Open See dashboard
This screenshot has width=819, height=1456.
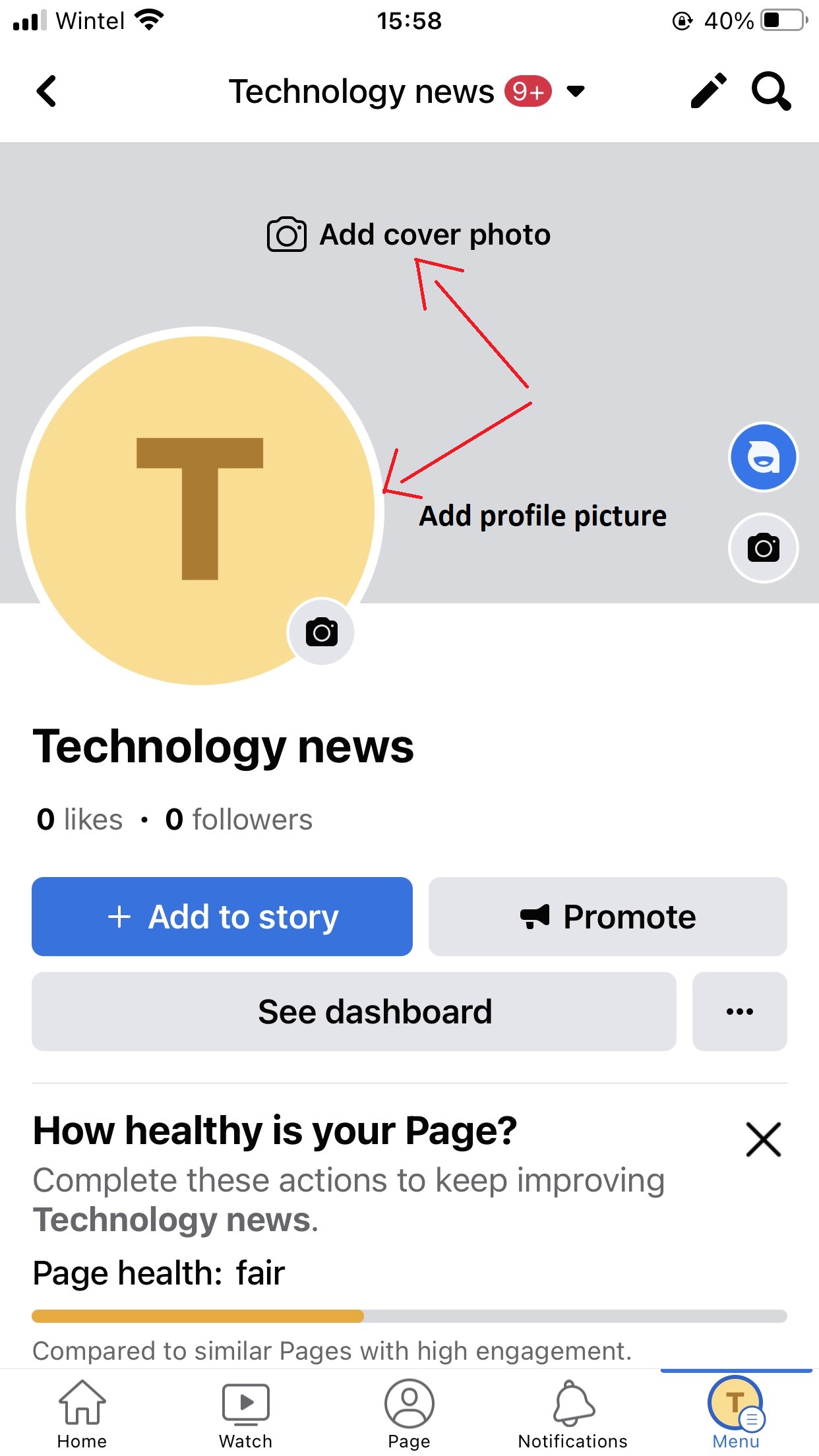point(354,1012)
